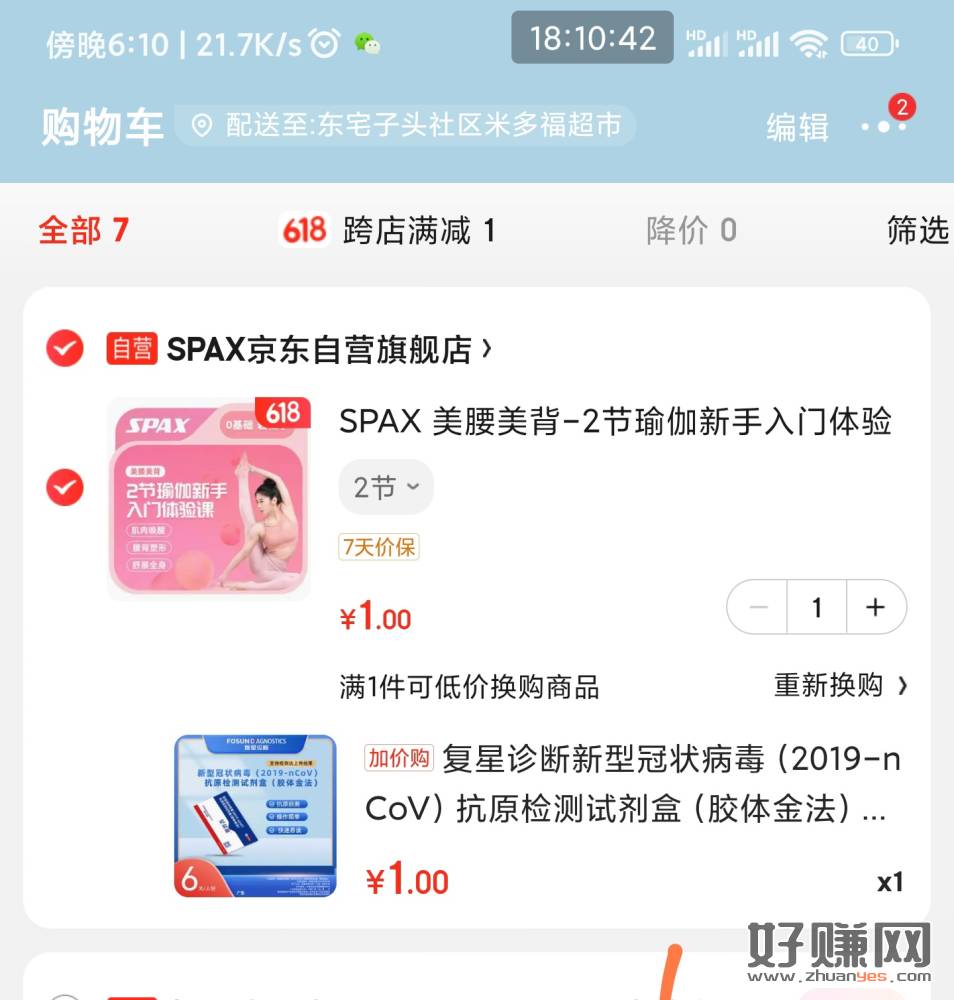Image resolution: width=954 pixels, height=1000 pixels.
Task: Switch to the 降价 0 tab
Action: [x=691, y=231]
